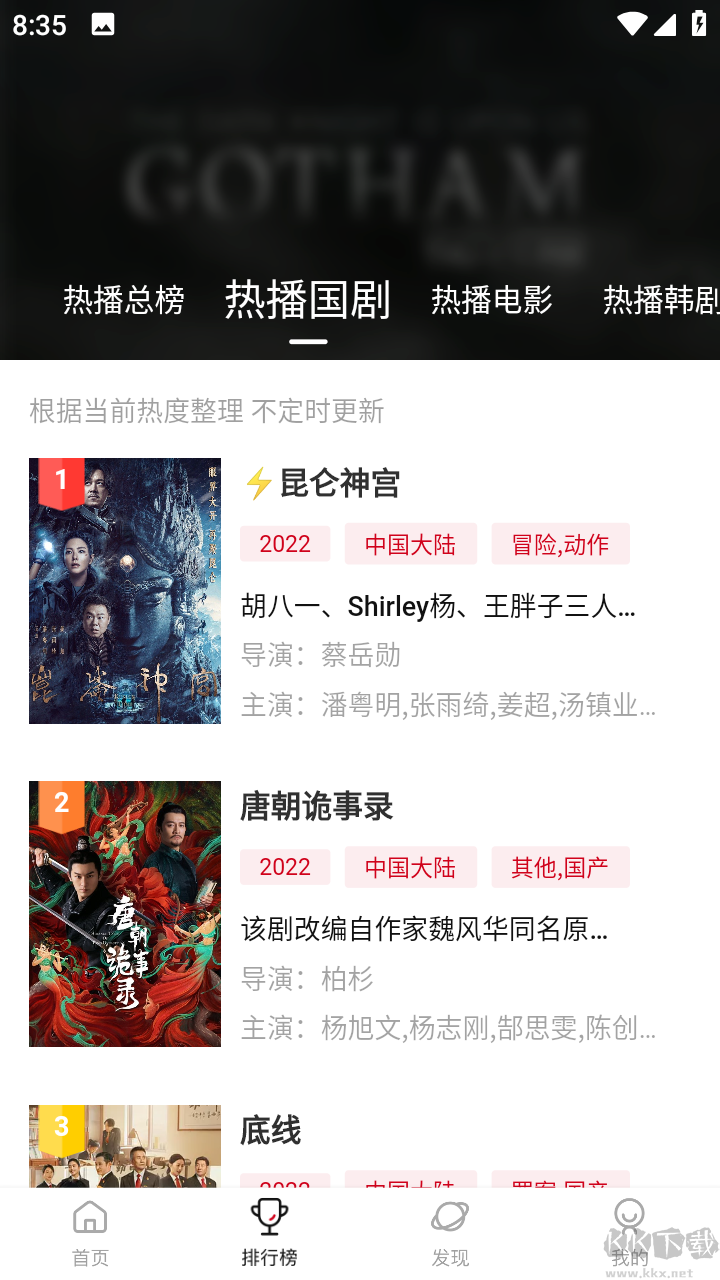This screenshot has width=720, height=1280.
Task: Switch to the 发现 discover tab
Action: click(x=450, y=1234)
